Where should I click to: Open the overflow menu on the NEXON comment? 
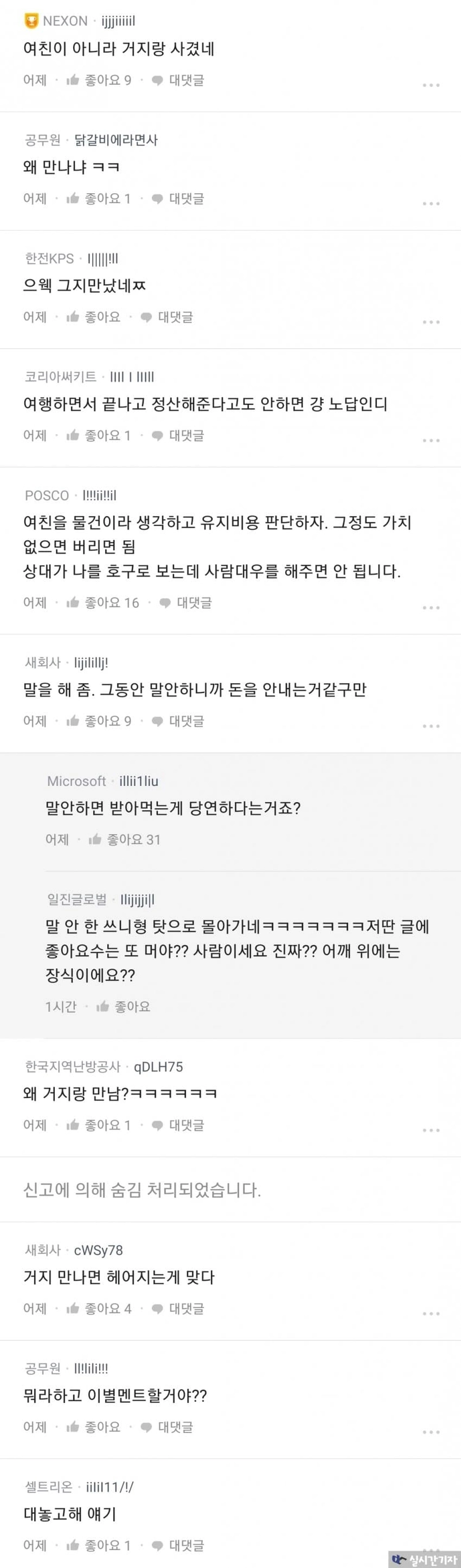[430, 85]
